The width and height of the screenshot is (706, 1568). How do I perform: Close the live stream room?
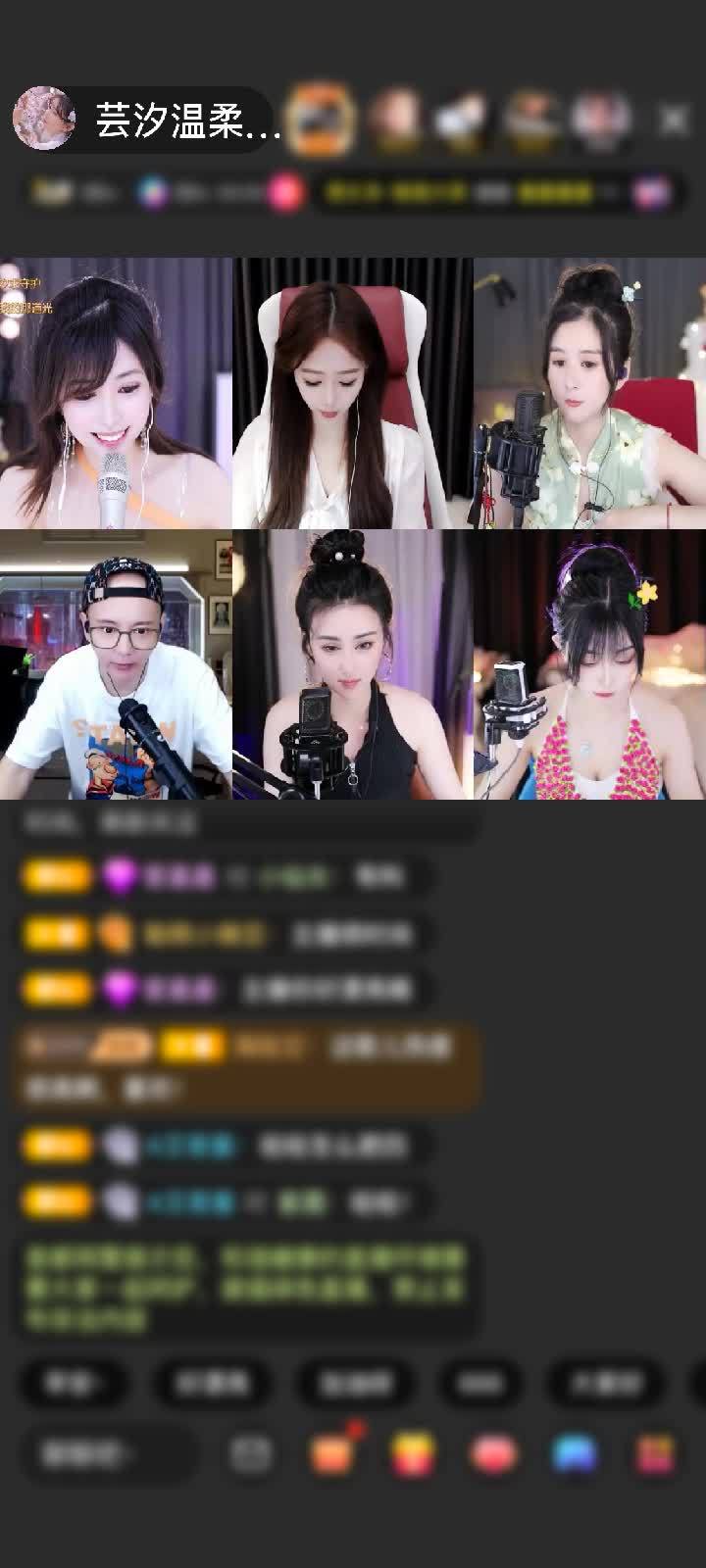tap(674, 120)
